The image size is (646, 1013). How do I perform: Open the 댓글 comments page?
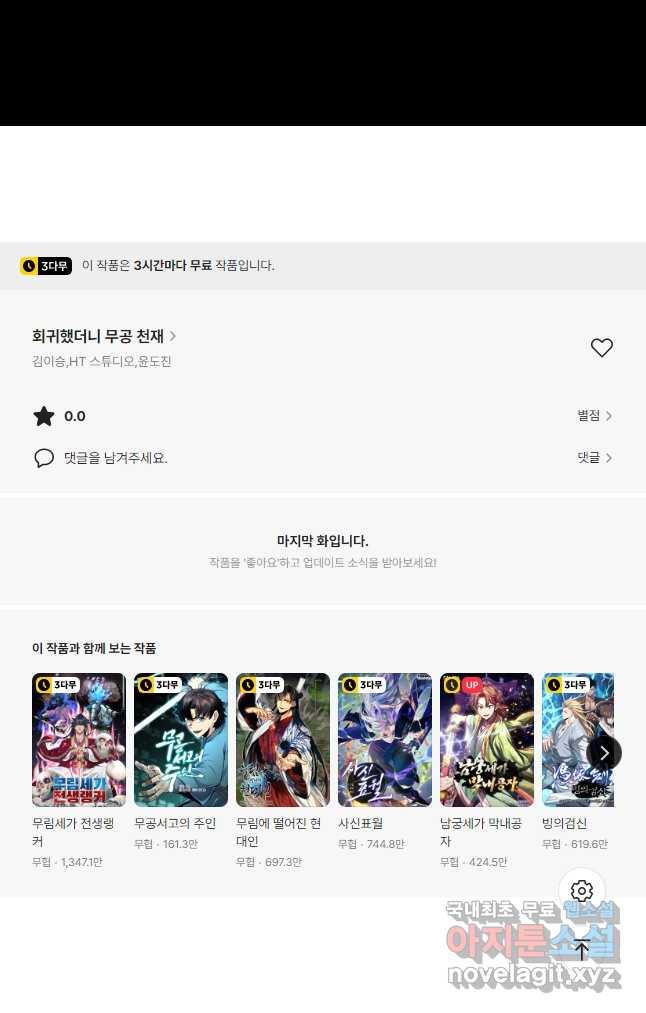pos(594,458)
